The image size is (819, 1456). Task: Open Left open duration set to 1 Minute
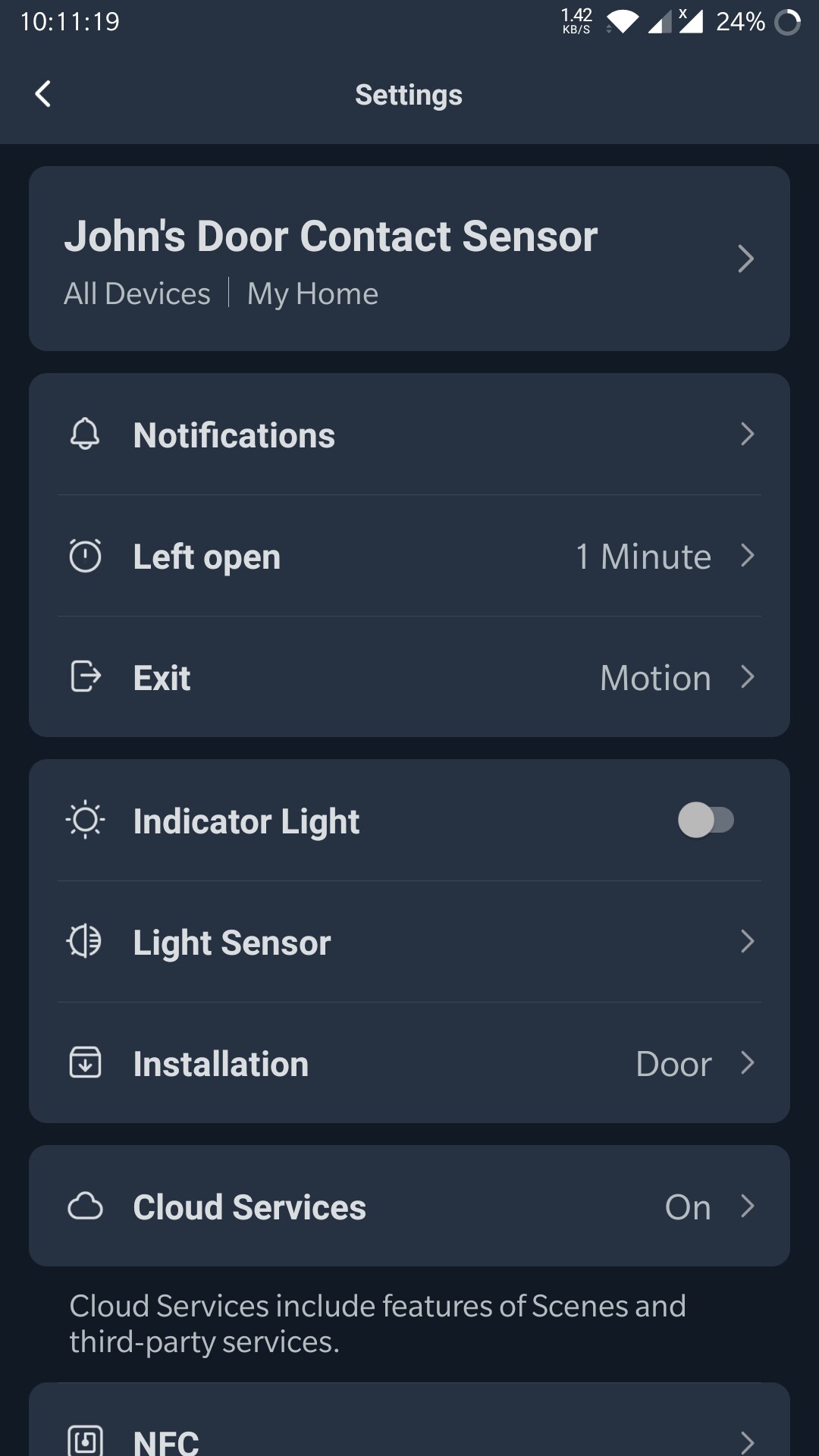[643, 556]
